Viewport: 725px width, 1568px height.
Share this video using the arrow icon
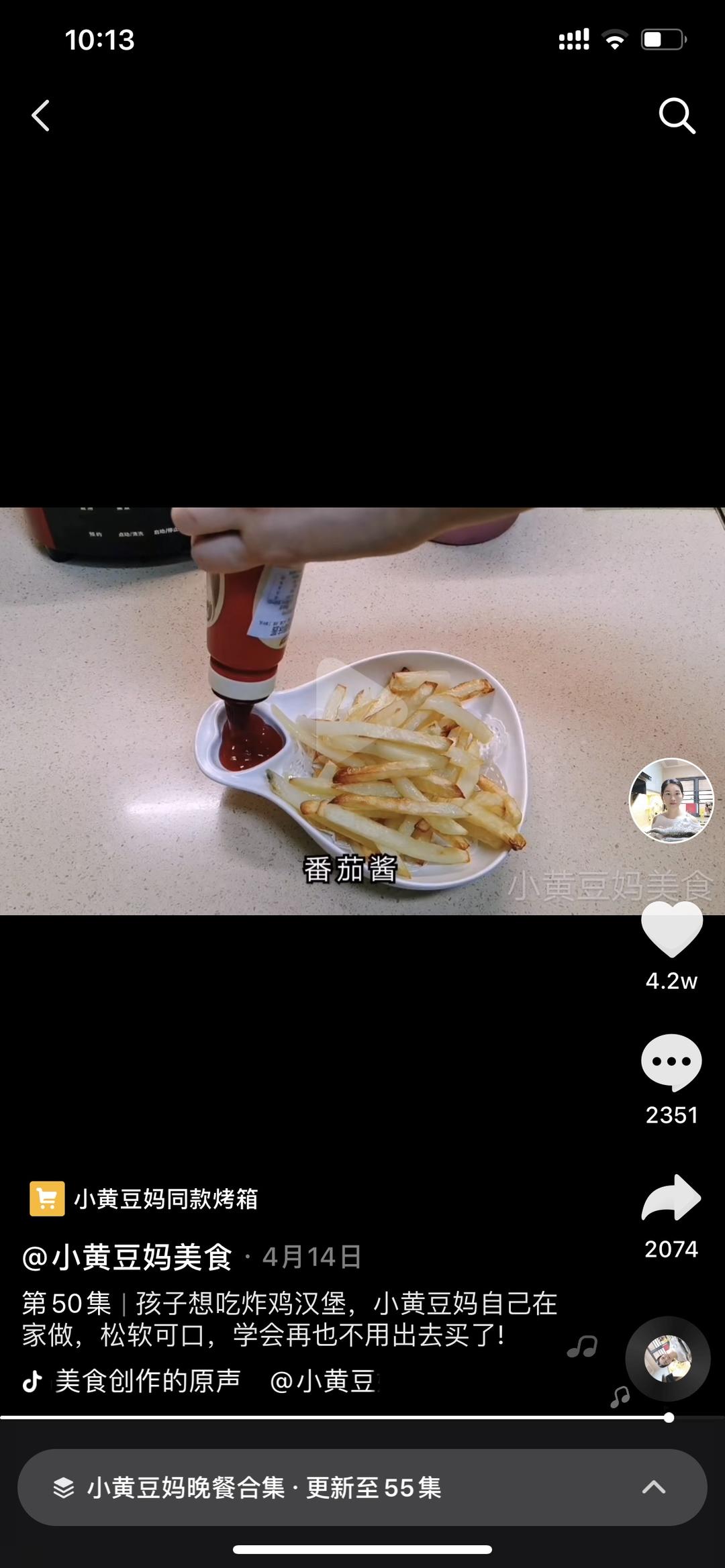[671, 1198]
